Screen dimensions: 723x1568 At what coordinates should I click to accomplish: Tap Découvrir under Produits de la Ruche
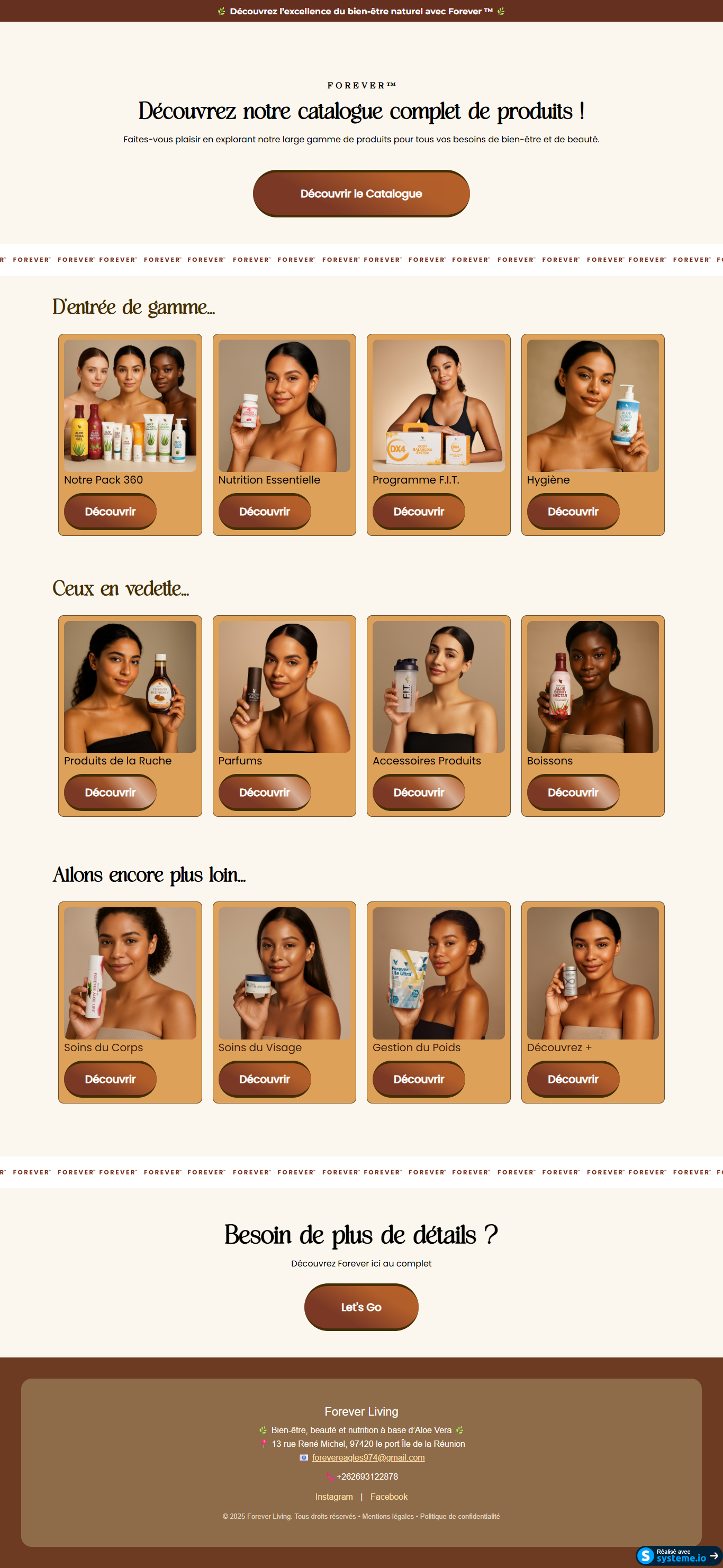[x=110, y=792]
